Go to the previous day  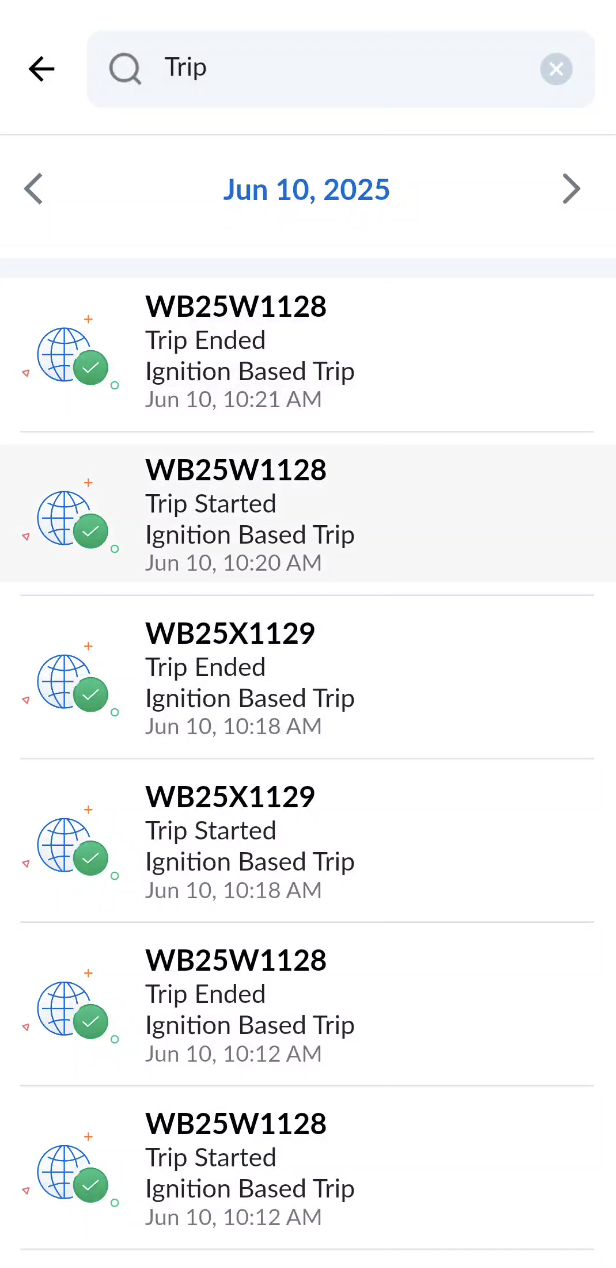34,189
